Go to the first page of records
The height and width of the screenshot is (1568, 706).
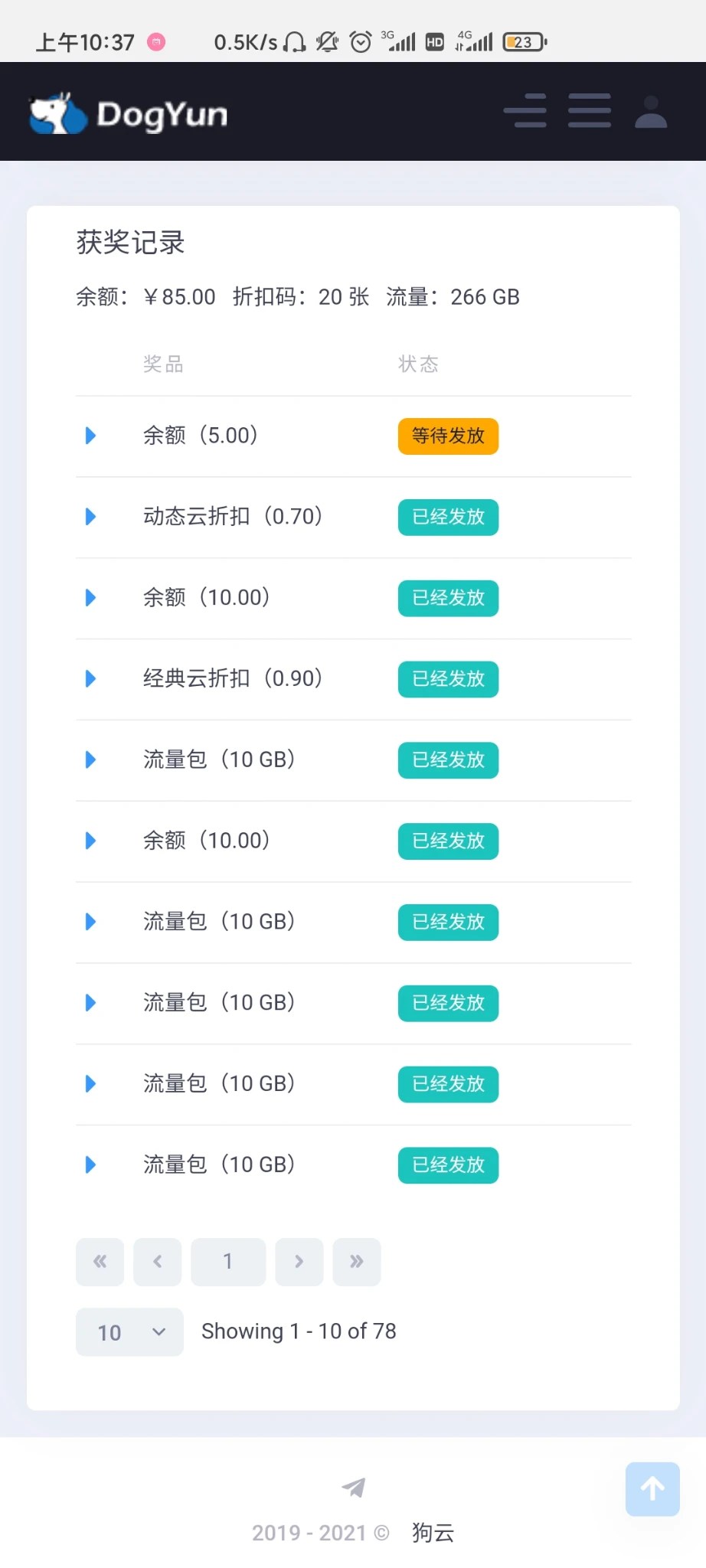click(100, 1262)
